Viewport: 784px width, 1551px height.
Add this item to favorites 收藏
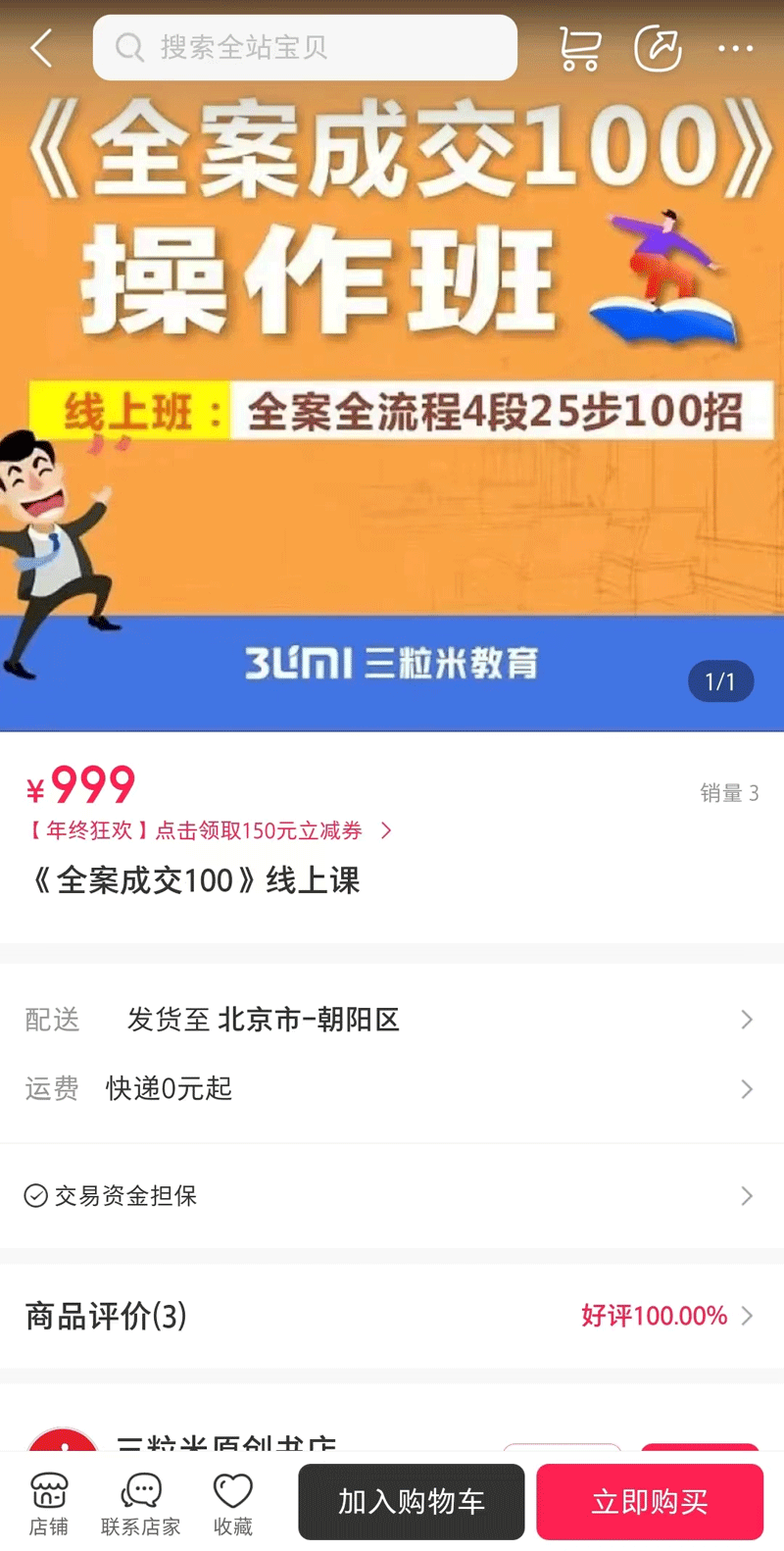233,1502
